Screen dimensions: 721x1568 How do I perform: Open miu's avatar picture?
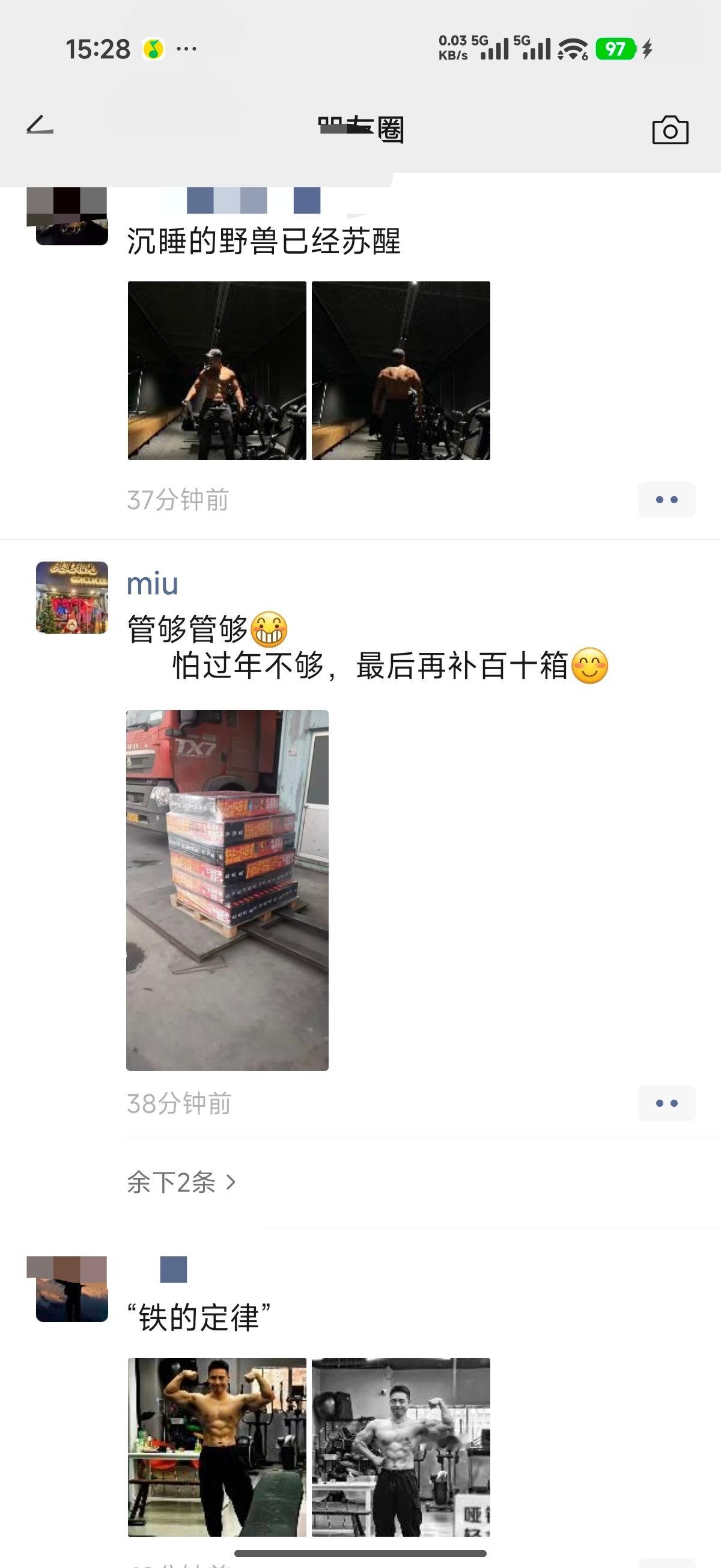click(71, 596)
